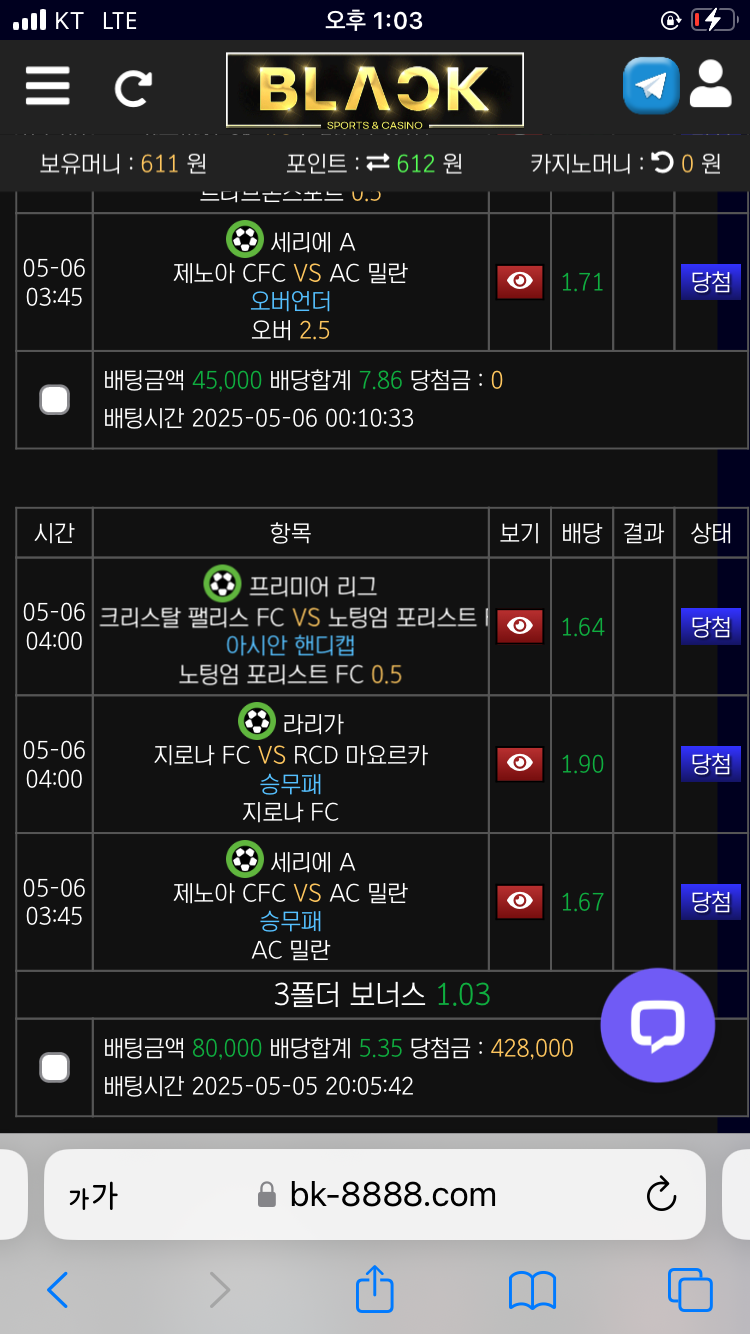Refresh the page with the reload icon
Image resolution: width=750 pixels, height=1334 pixels.
[132, 88]
